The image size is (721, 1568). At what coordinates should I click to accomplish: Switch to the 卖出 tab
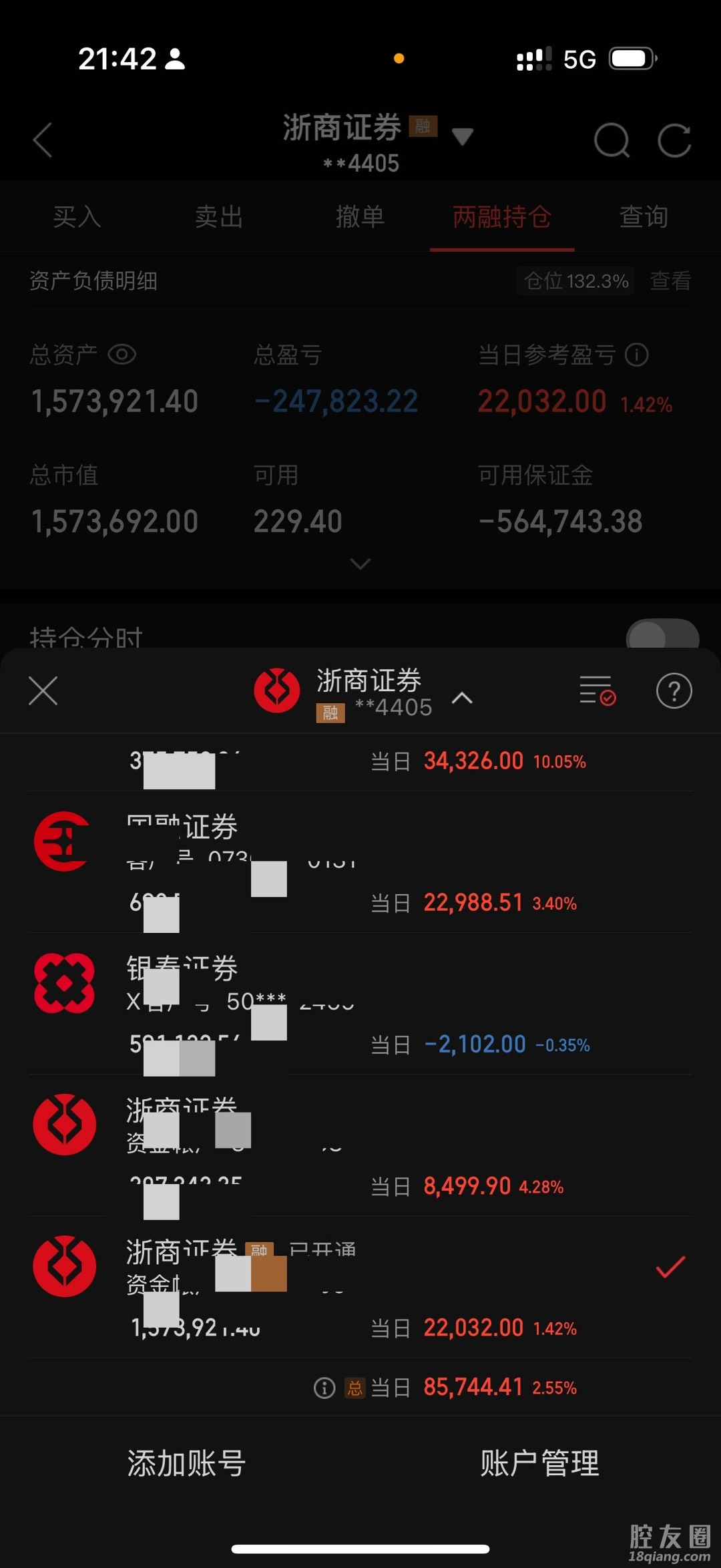pos(218,216)
